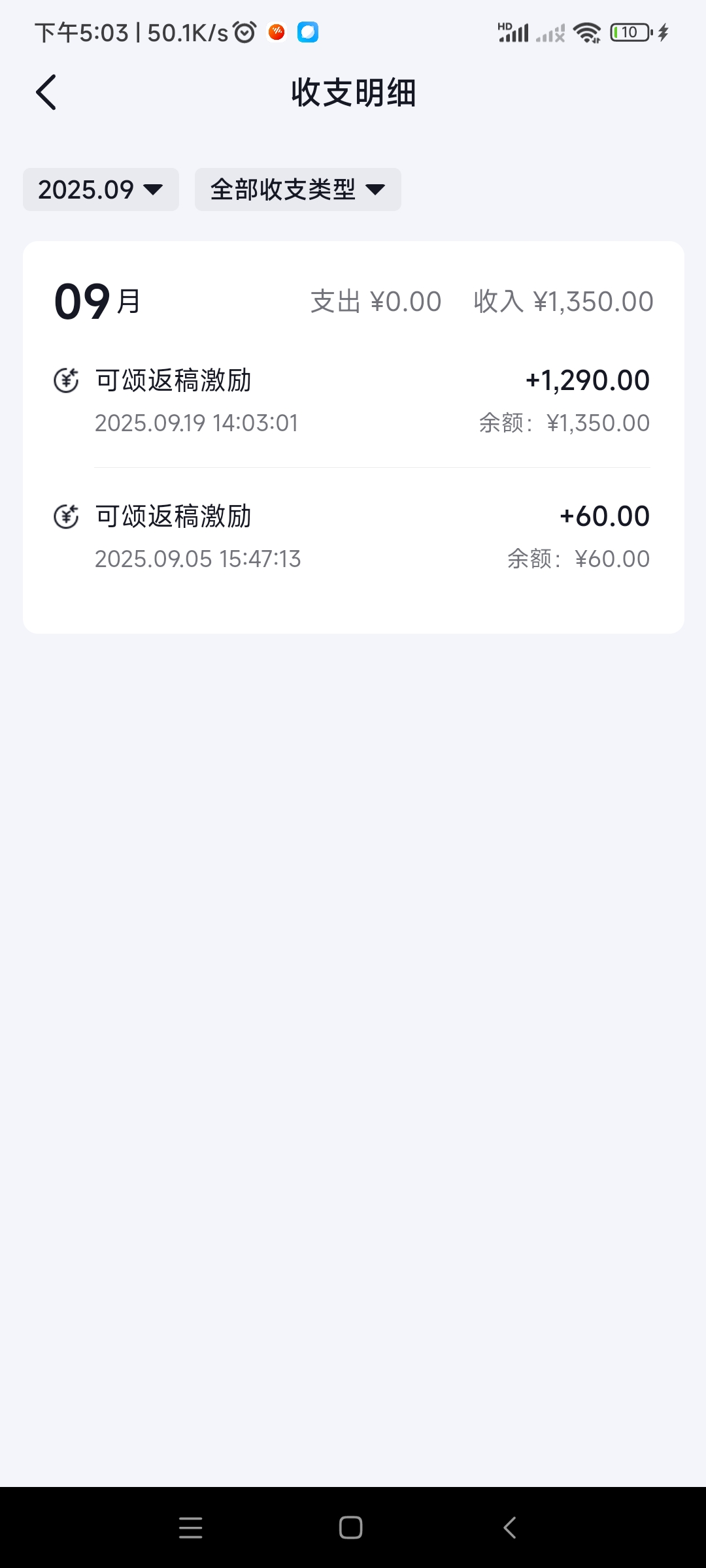Click the currency icon beside first 可颂返稿激励 entry
Image resolution: width=706 pixels, height=1568 pixels.
click(x=66, y=380)
